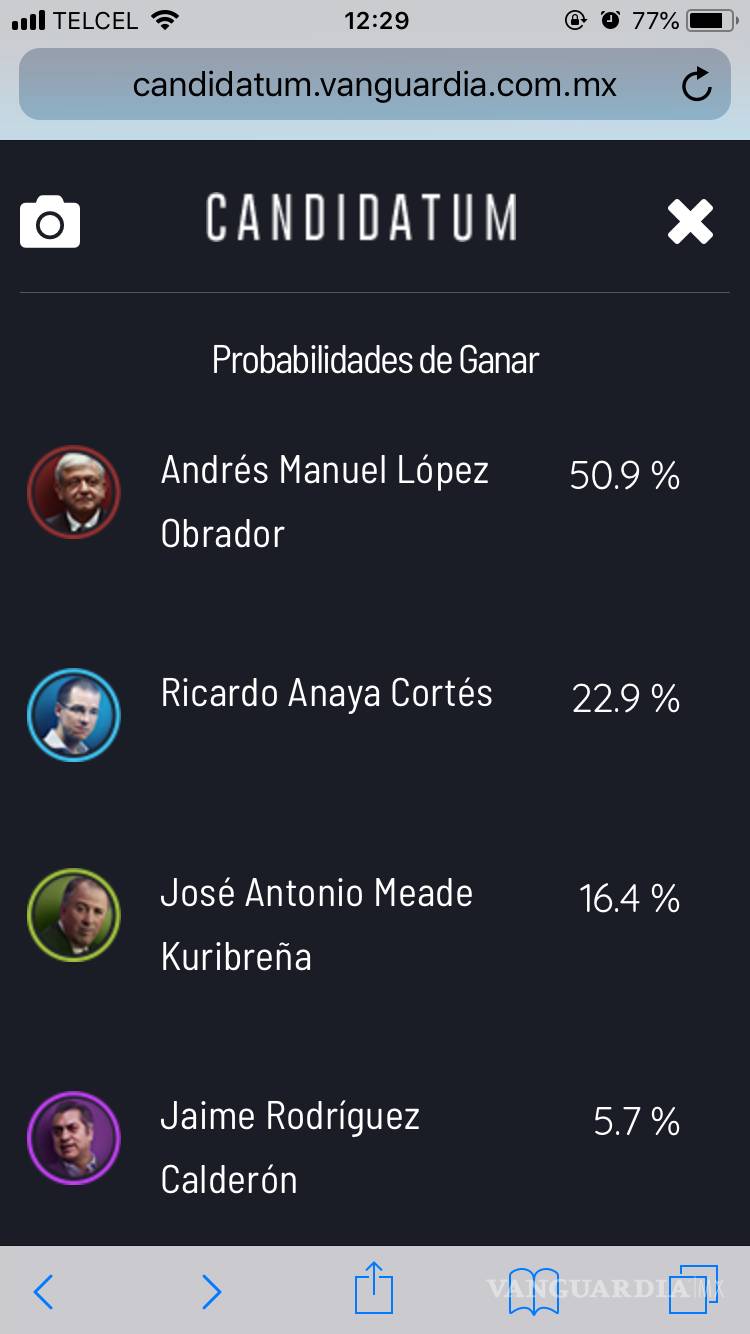Viewport: 750px width, 1334px height.
Task: Select José Antonio Meade's profile photo
Action: pyautogui.click(x=73, y=915)
